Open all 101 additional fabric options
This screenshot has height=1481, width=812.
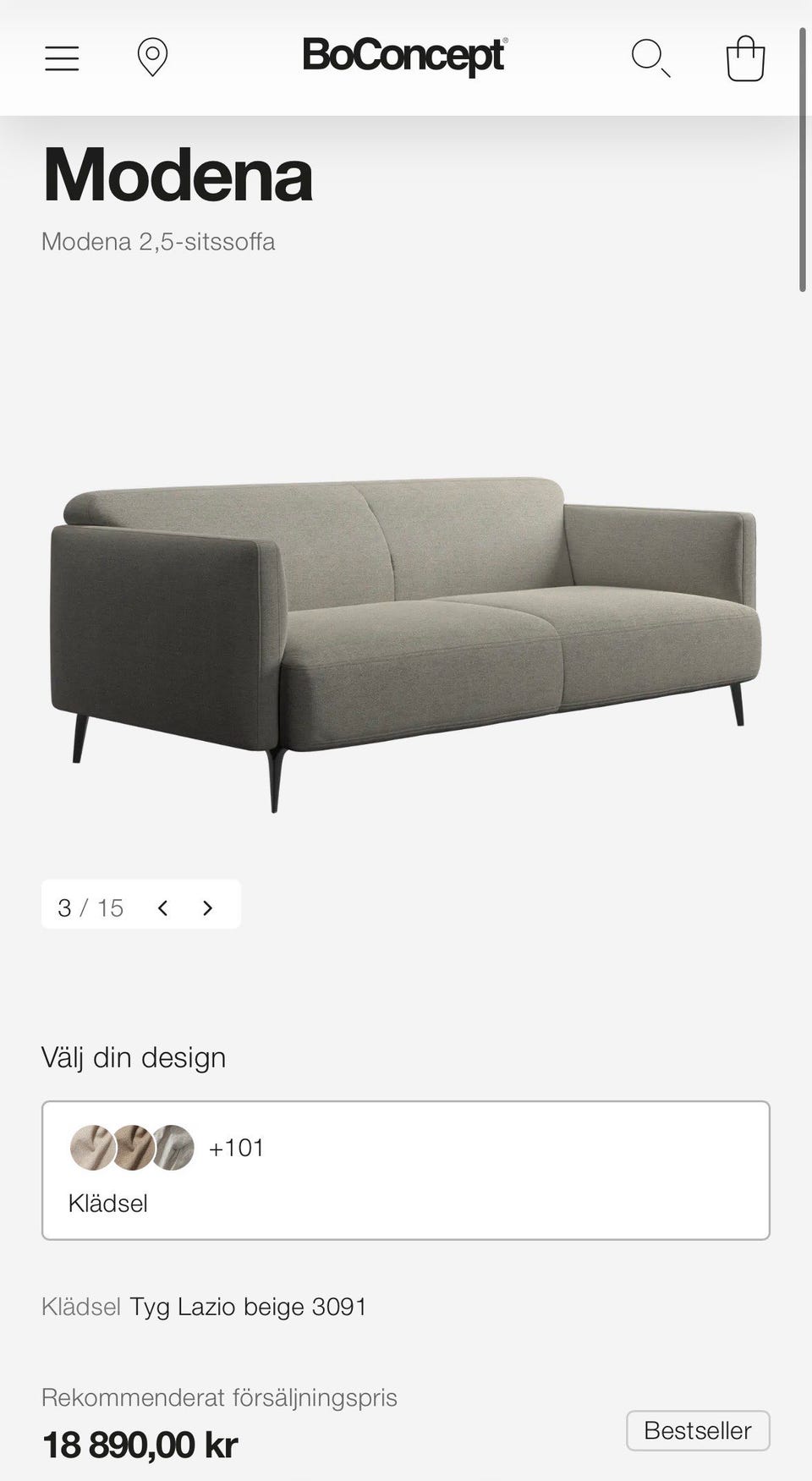pos(235,1148)
